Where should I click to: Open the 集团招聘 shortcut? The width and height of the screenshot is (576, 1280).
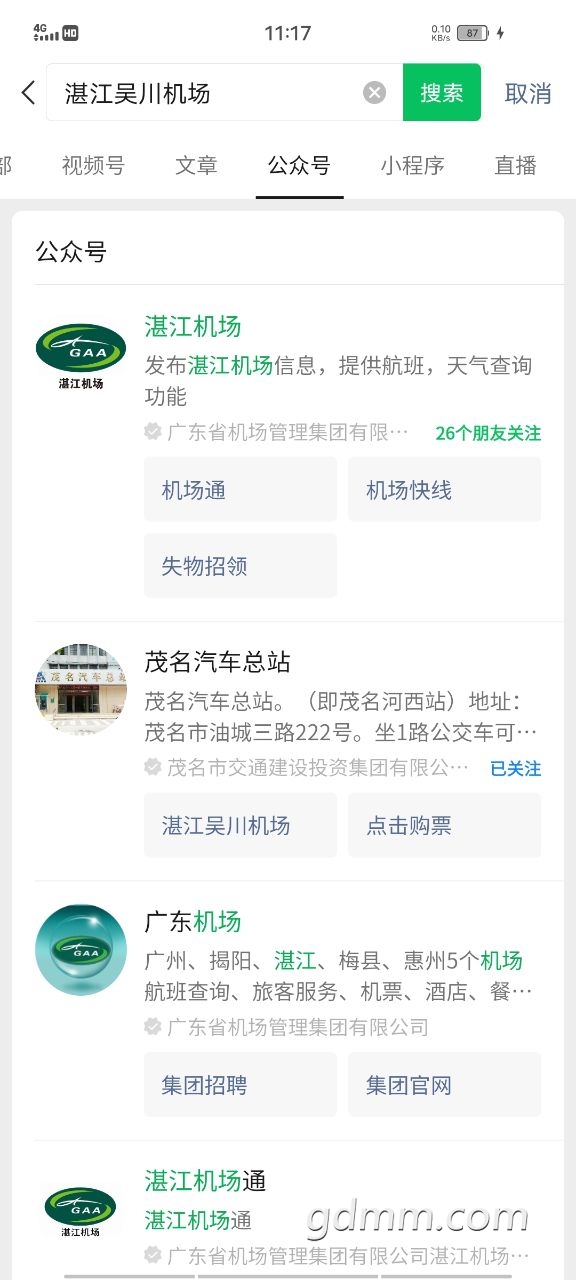[240, 1085]
